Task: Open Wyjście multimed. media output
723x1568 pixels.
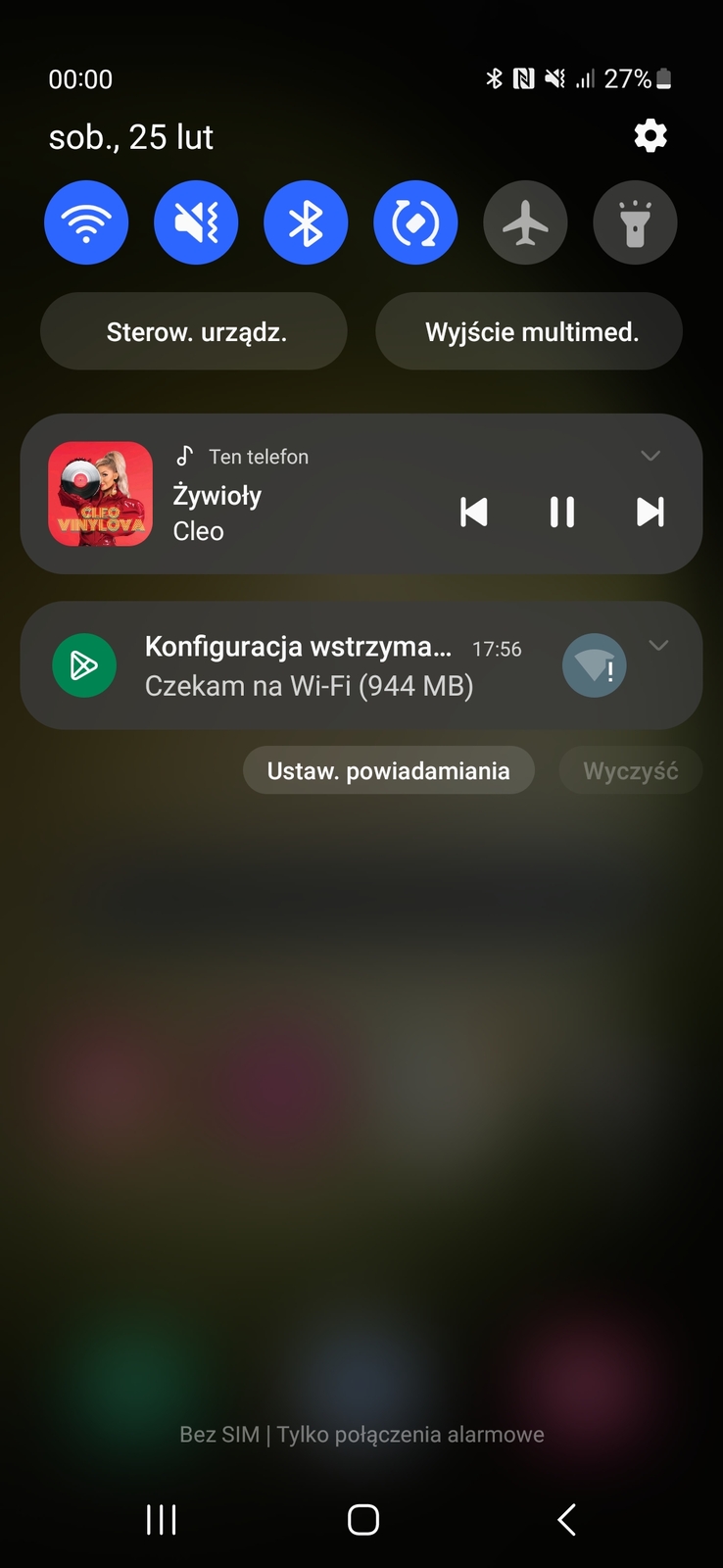Action: click(530, 332)
